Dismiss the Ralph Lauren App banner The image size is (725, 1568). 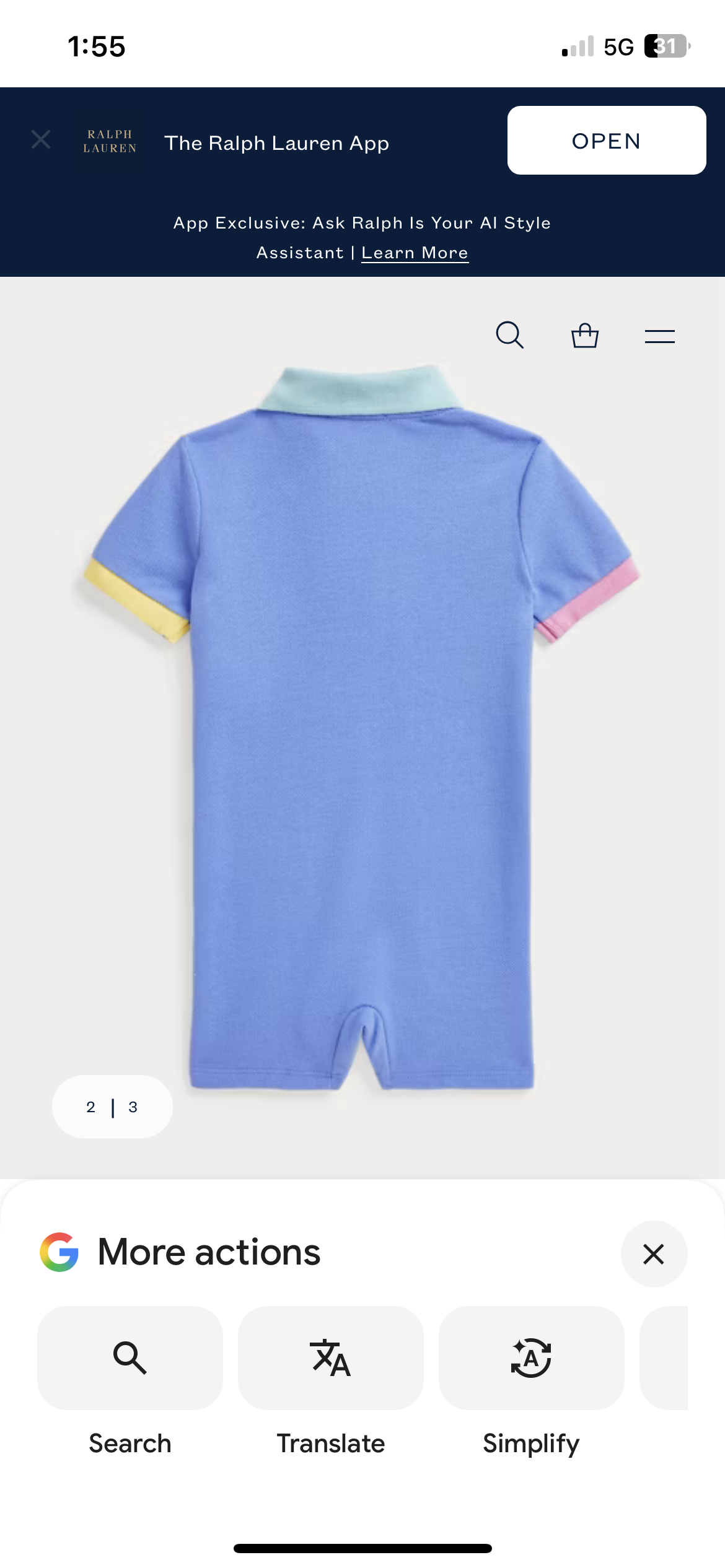41,140
